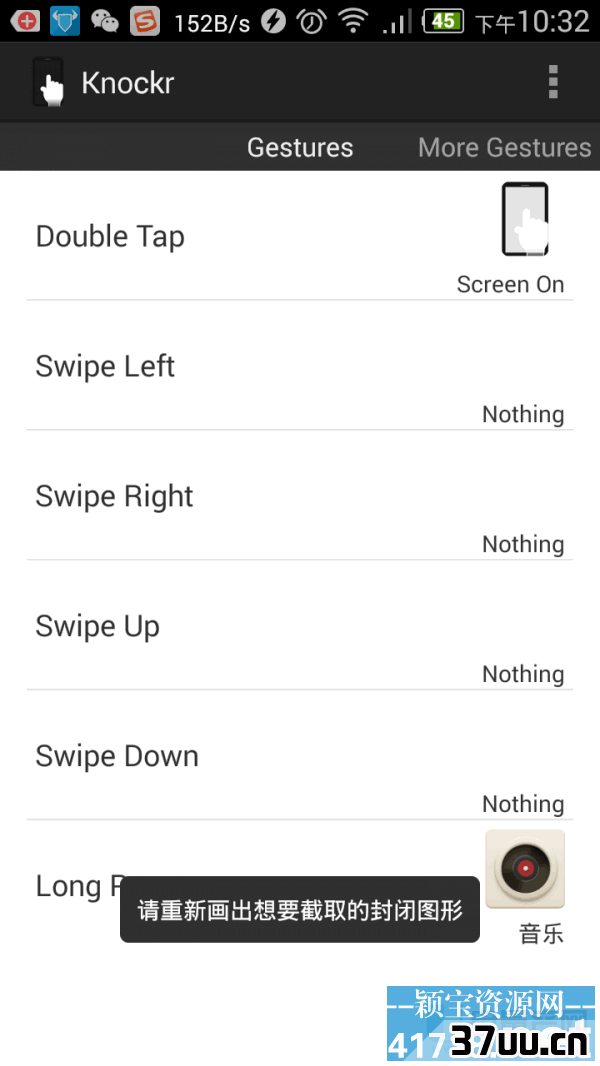The width and height of the screenshot is (600, 1066).
Task: Choose an action for Swipe Down
Action: tap(300, 755)
